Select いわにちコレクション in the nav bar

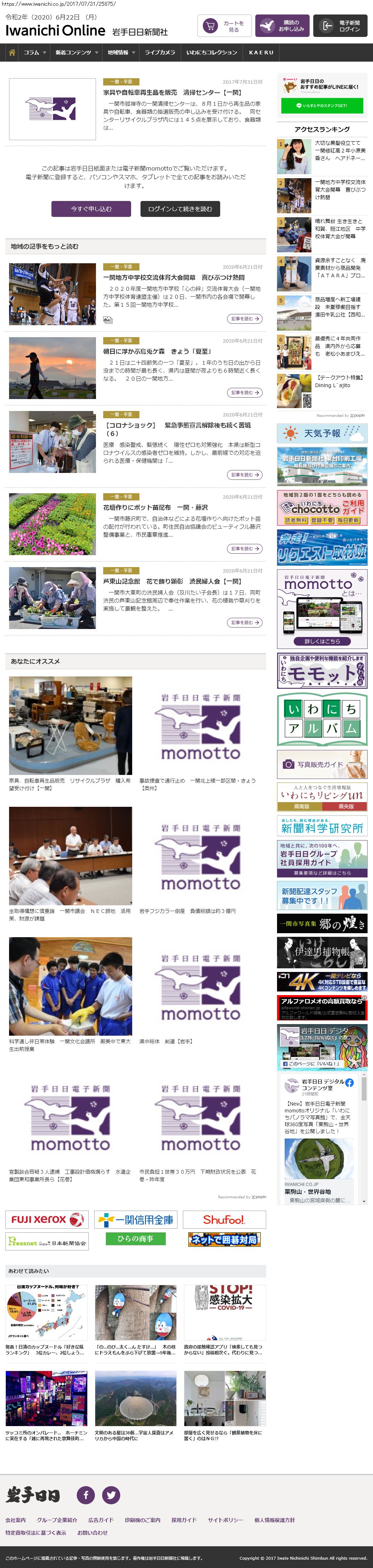point(211,53)
